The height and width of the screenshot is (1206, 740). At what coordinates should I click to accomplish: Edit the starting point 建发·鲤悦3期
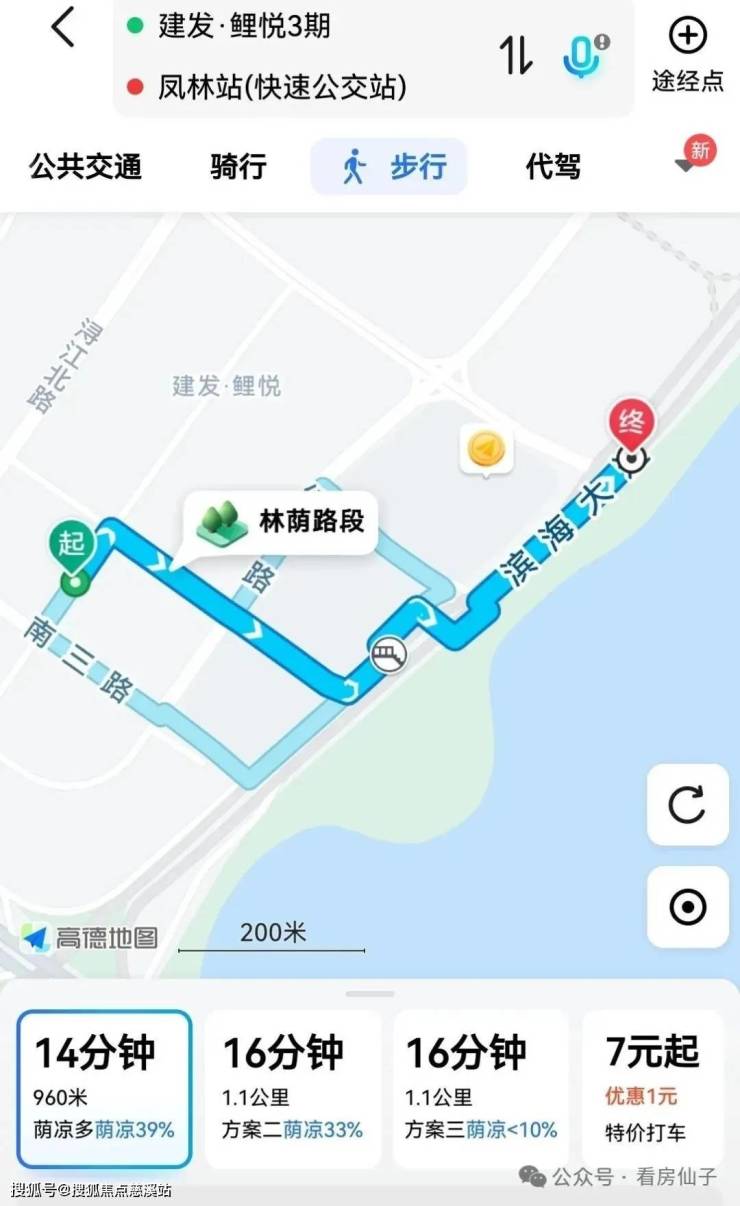(243, 25)
